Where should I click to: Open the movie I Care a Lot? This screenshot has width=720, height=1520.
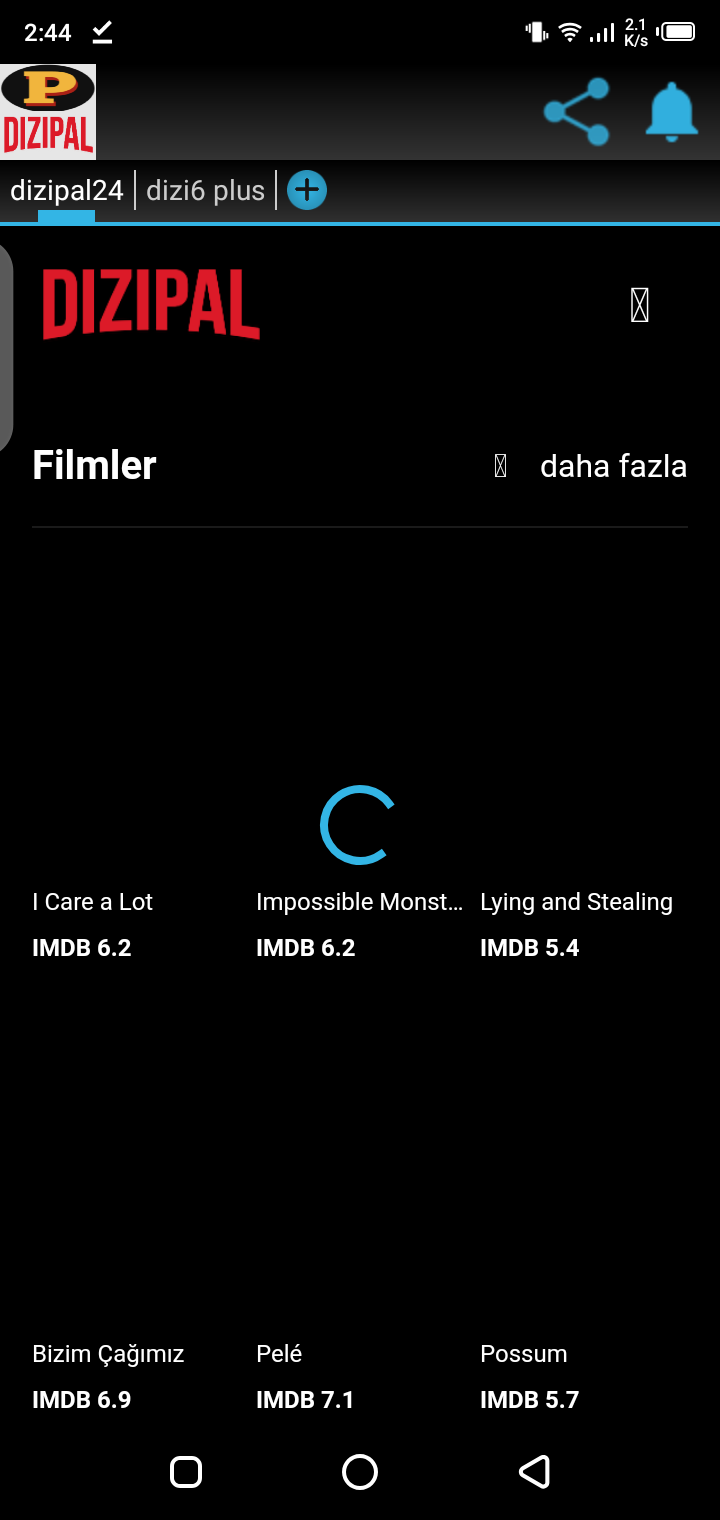pos(92,902)
